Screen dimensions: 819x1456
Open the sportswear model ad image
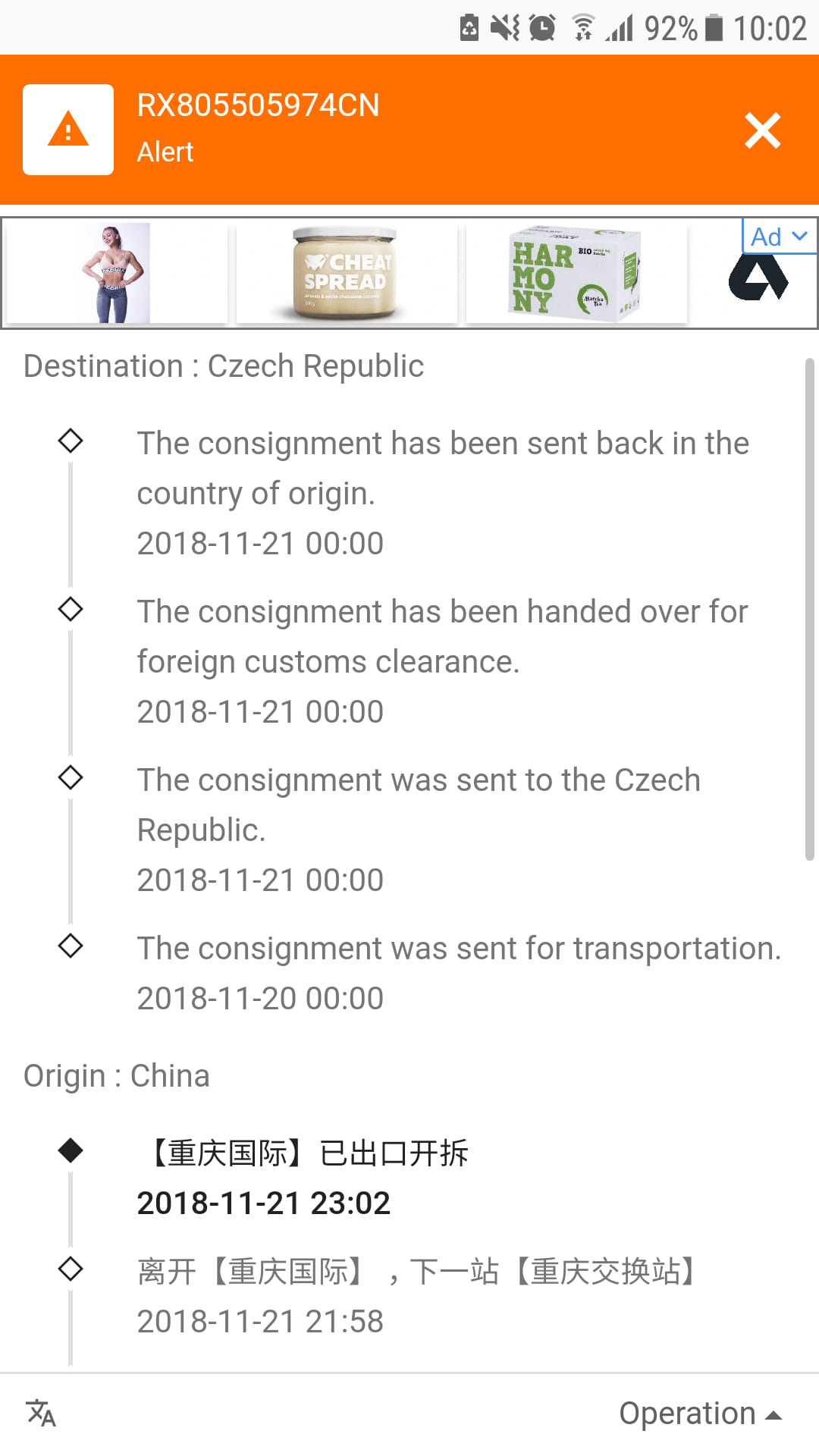[116, 274]
